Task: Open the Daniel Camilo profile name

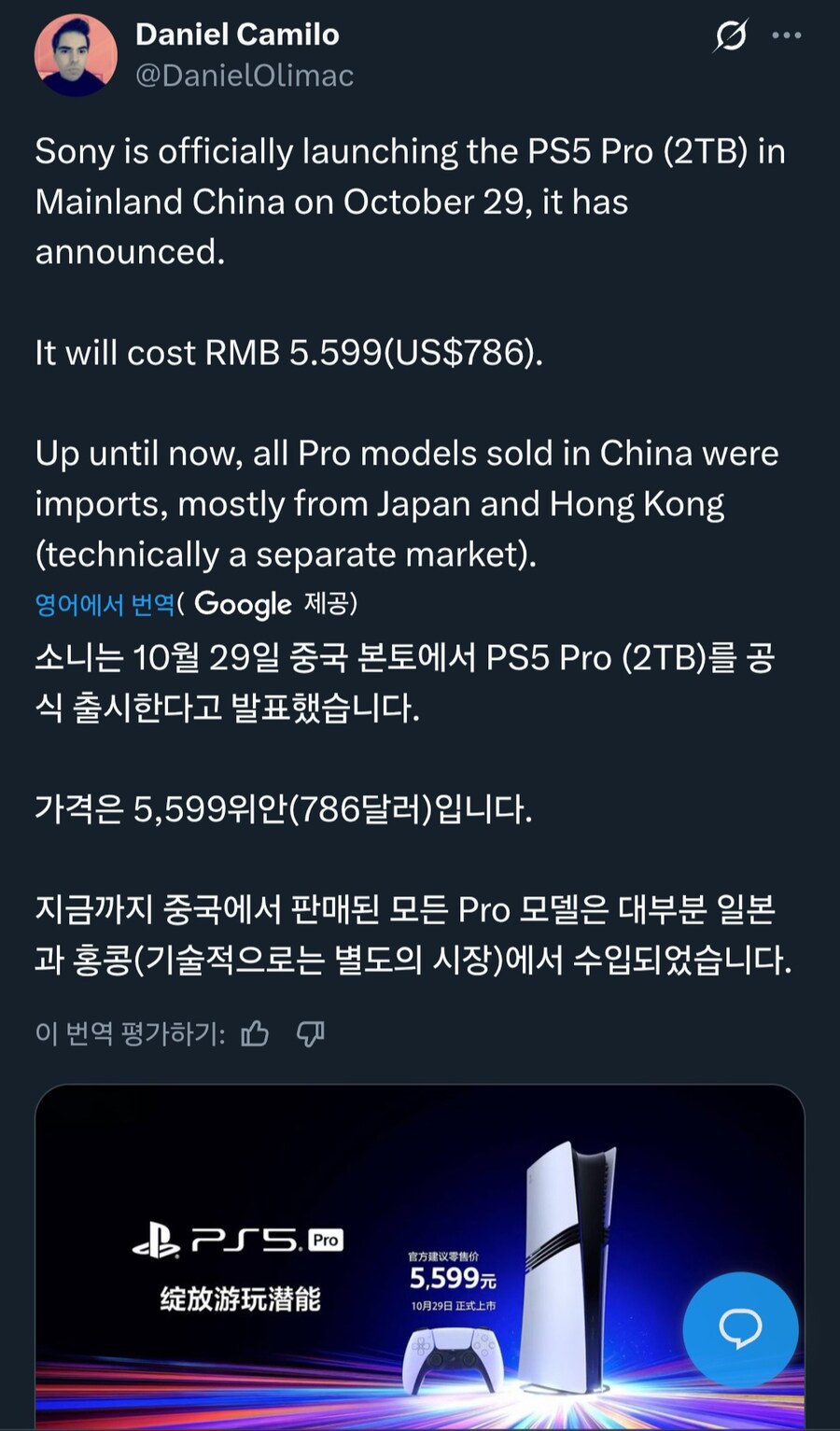Action: tap(237, 35)
